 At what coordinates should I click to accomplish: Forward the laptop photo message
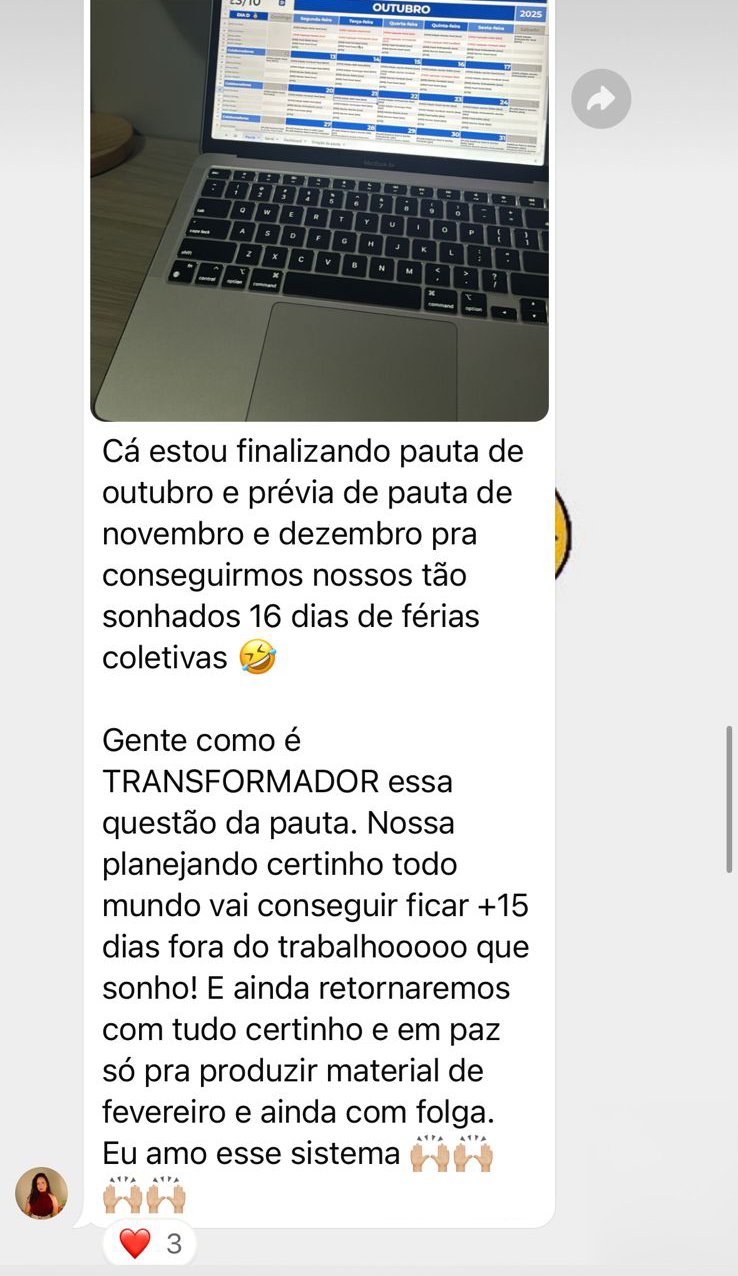(601, 98)
